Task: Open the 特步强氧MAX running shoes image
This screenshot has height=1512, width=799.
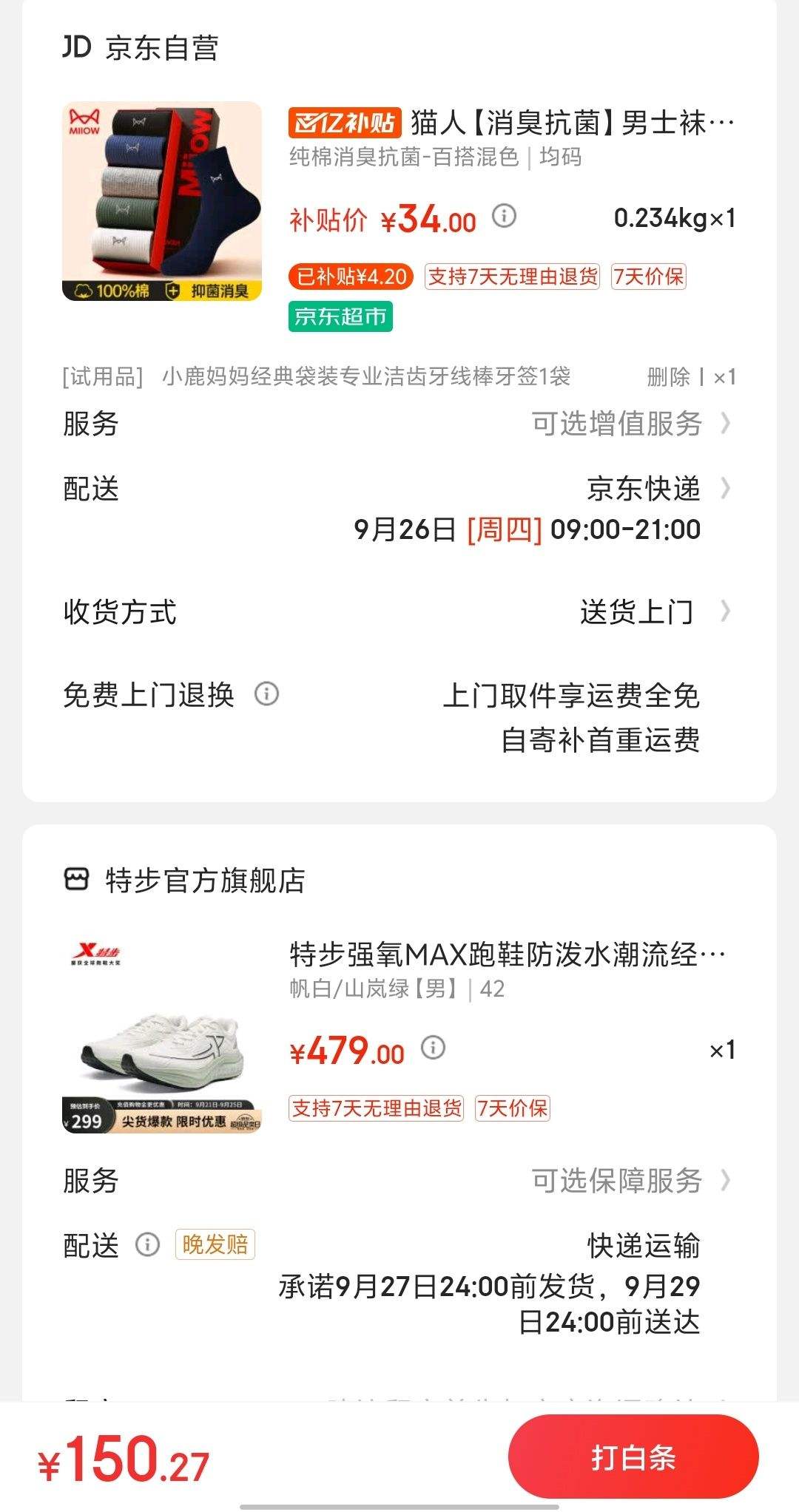Action: [162, 1035]
